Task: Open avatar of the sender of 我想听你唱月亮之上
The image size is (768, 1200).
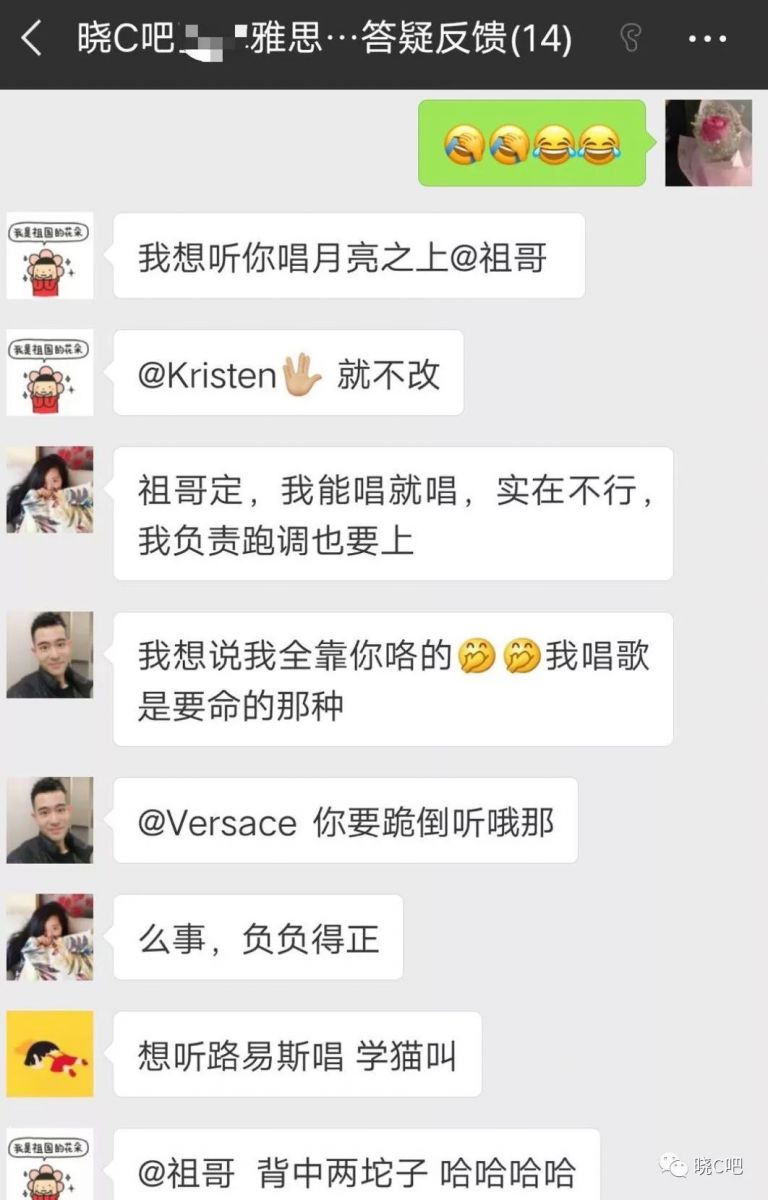Action: [50, 255]
